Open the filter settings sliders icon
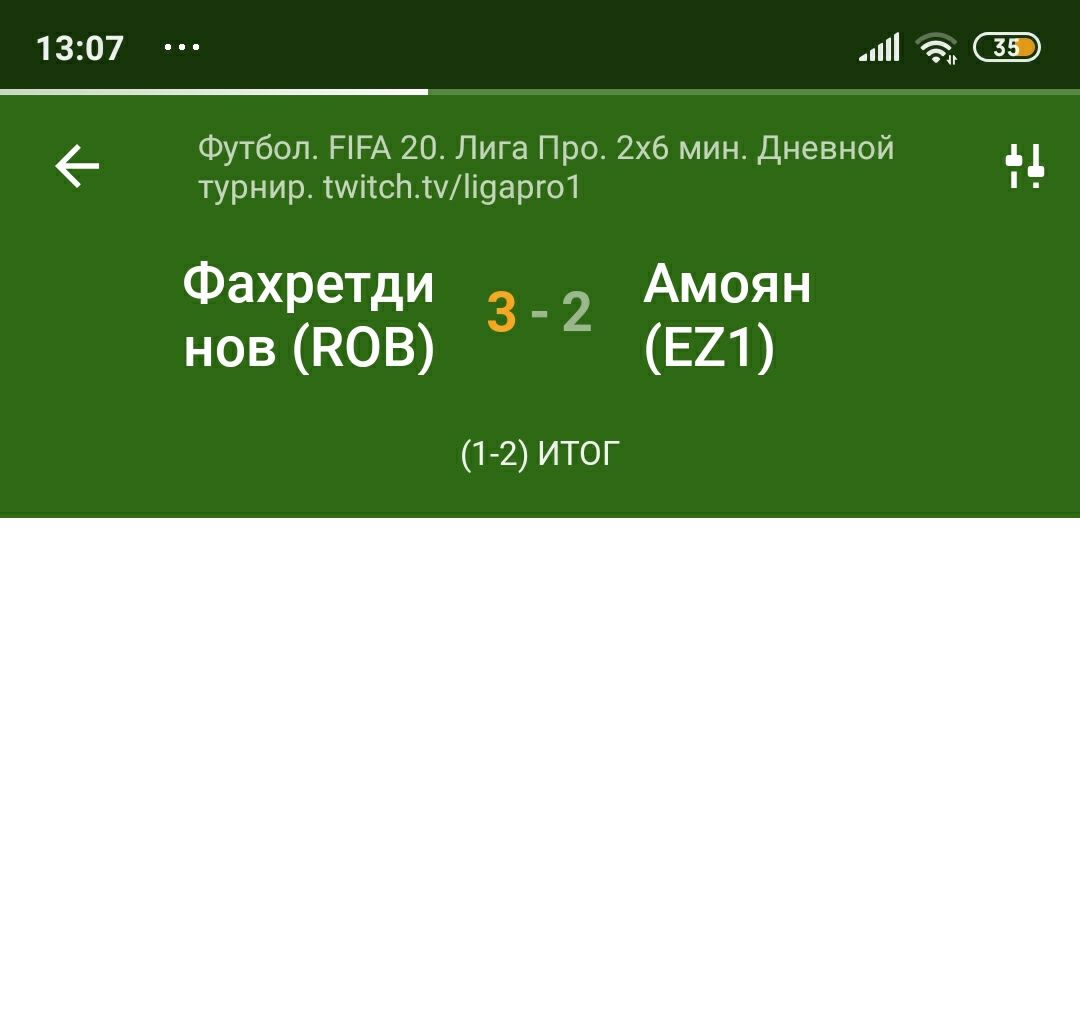Viewport: 1080px width, 1023px height. pyautogui.click(x=1024, y=166)
